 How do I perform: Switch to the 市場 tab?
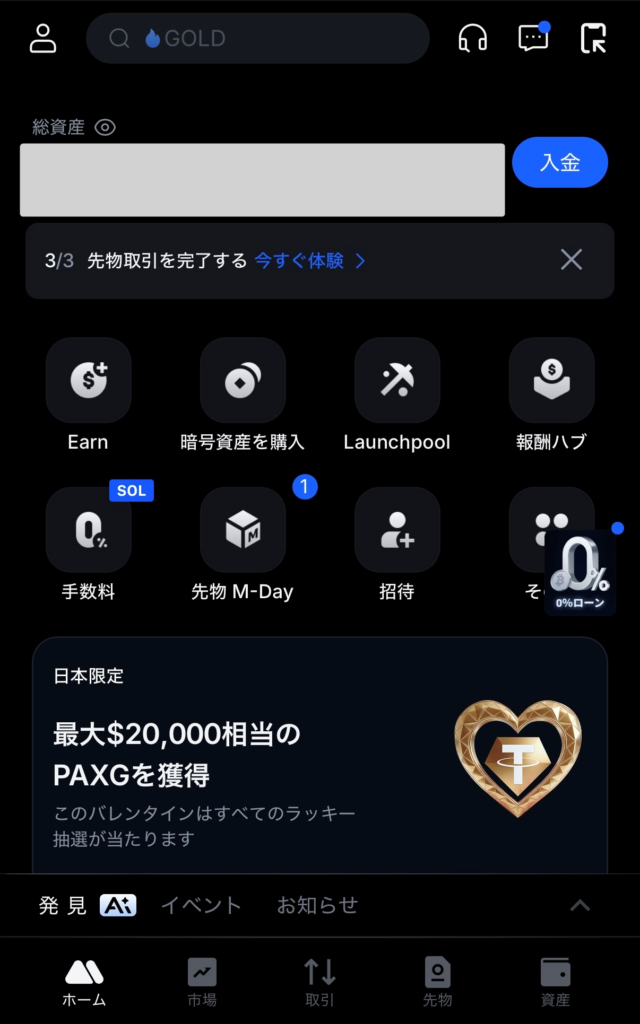coord(202,981)
